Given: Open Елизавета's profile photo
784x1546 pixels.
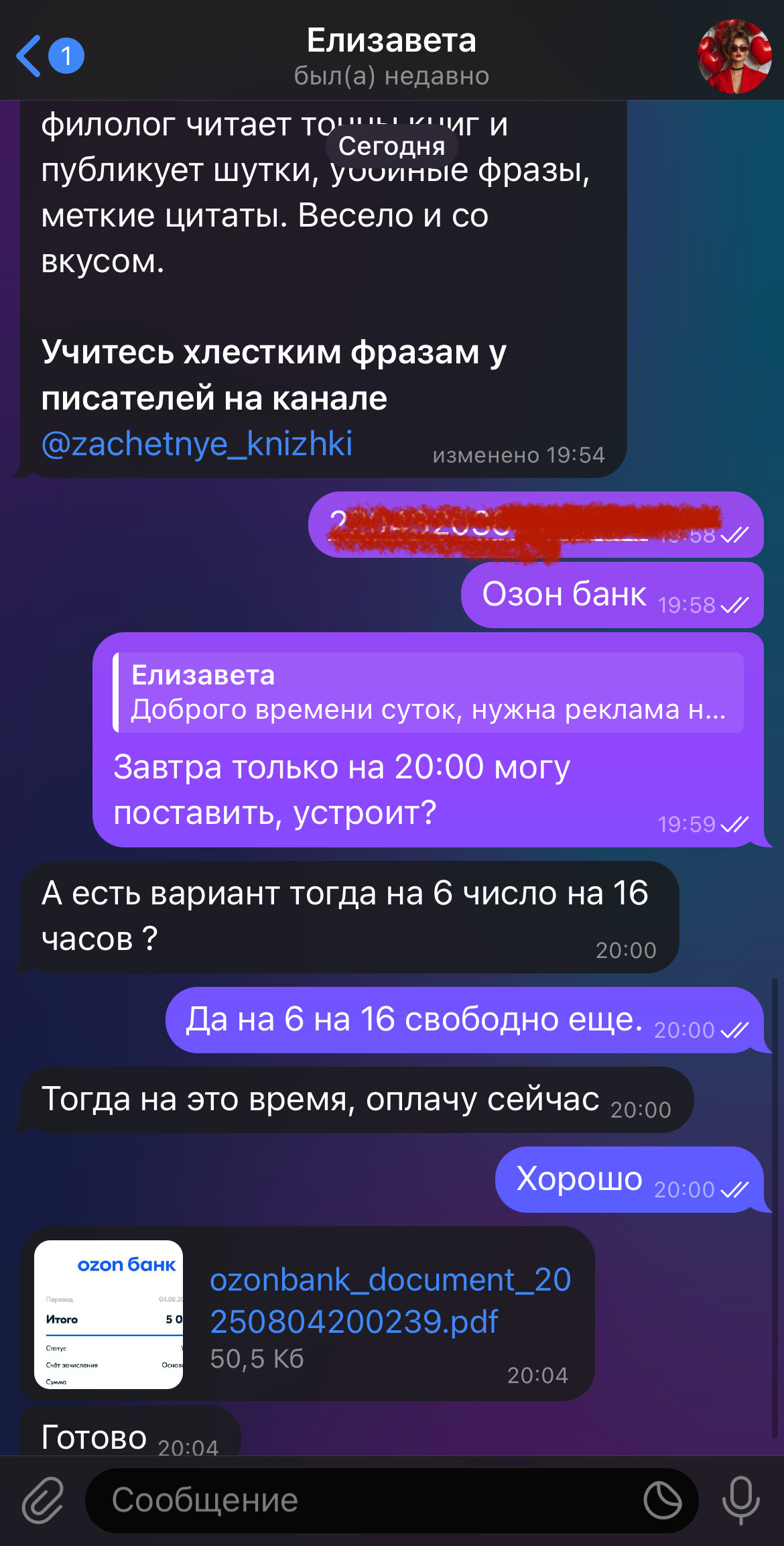Looking at the screenshot, I should click(734, 56).
